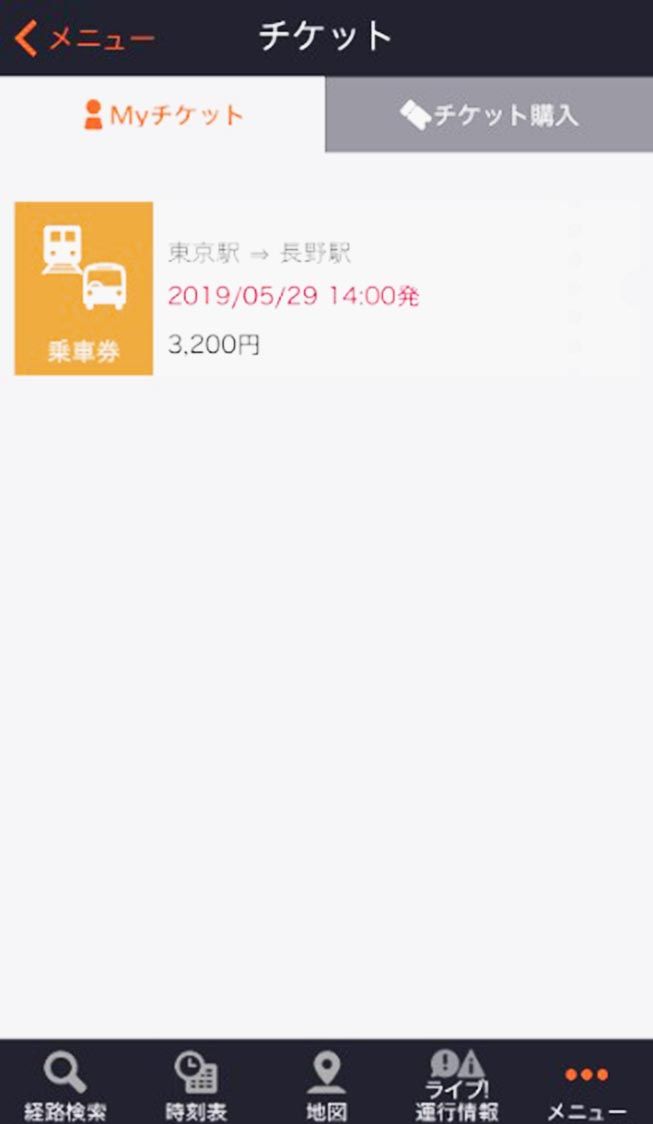
Task: Open the 東京駅 to 長野駅 ticket
Action: point(326,289)
